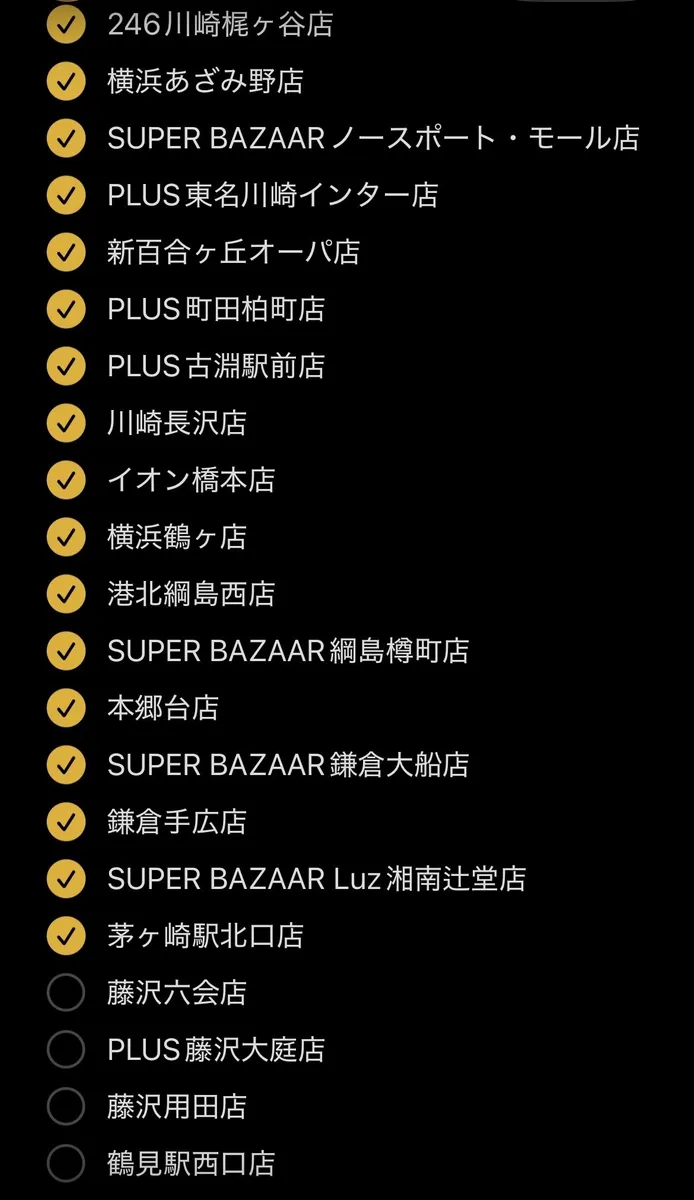694x1200 pixels.
Task: Uncheck イオン橋本店
Action: pyautogui.click(x=66, y=481)
